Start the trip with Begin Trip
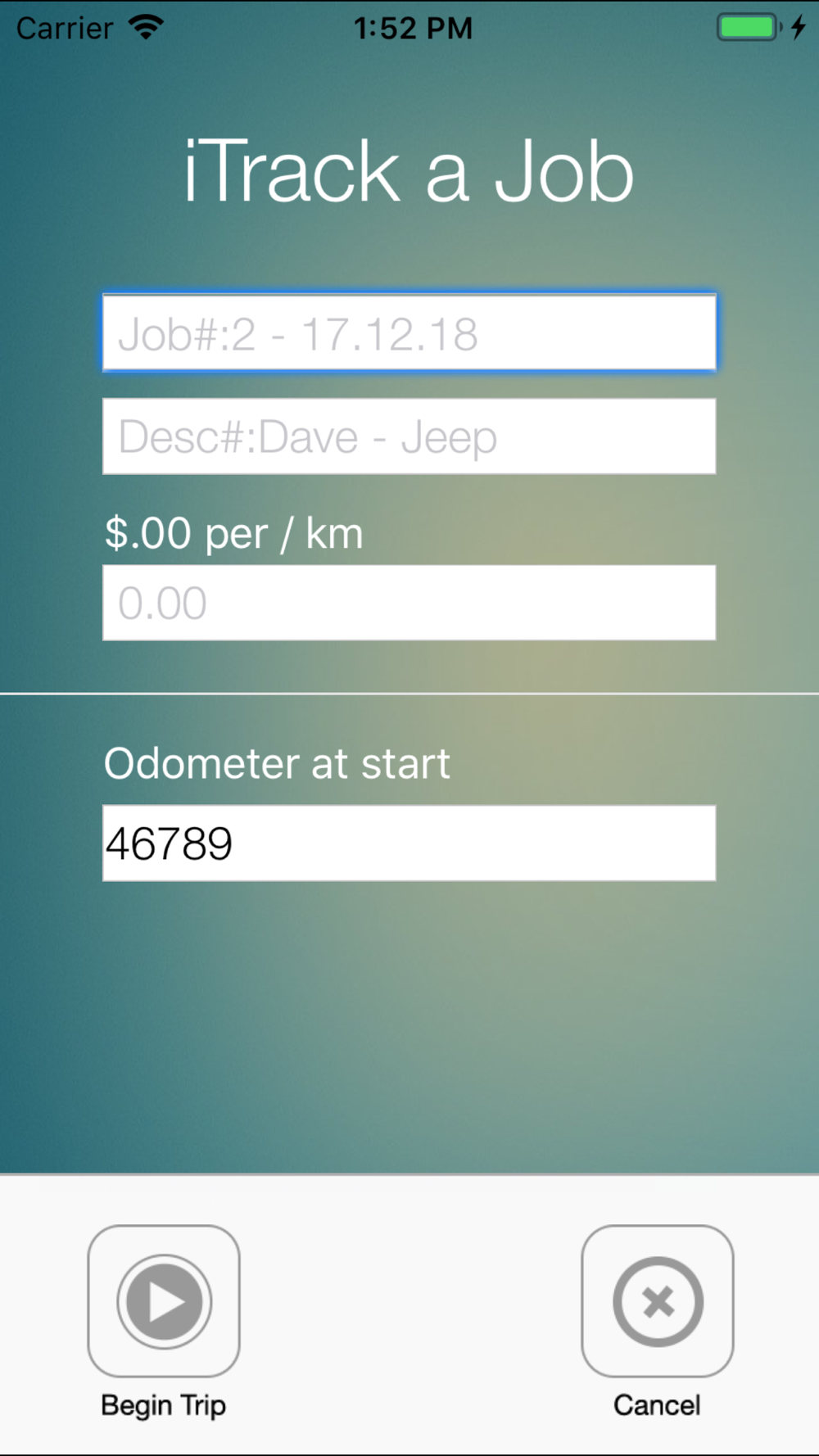 coord(164,1301)
